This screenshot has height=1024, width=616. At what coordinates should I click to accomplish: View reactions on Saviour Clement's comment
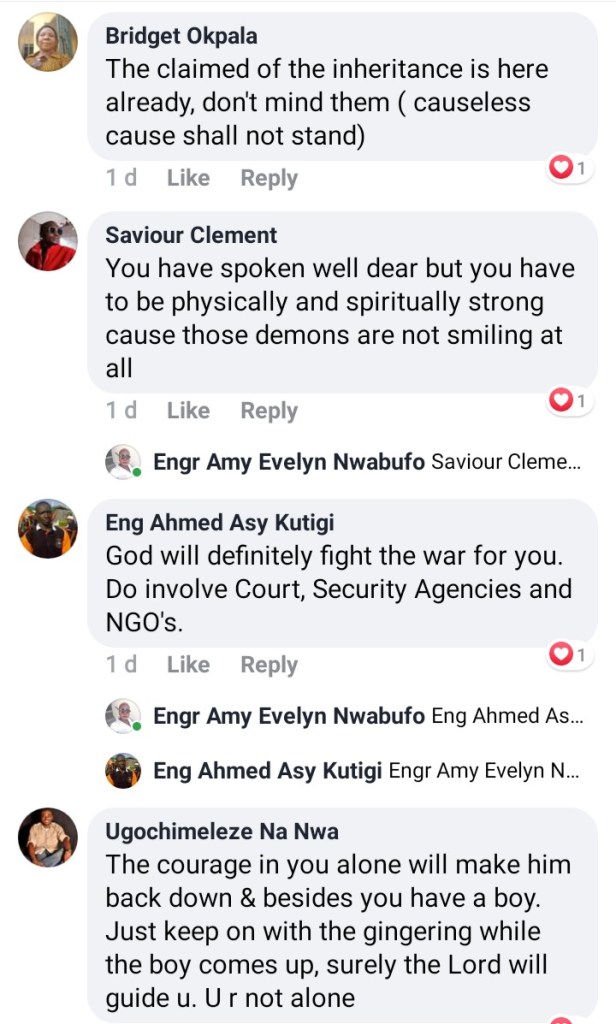click(x=568, y=401)
